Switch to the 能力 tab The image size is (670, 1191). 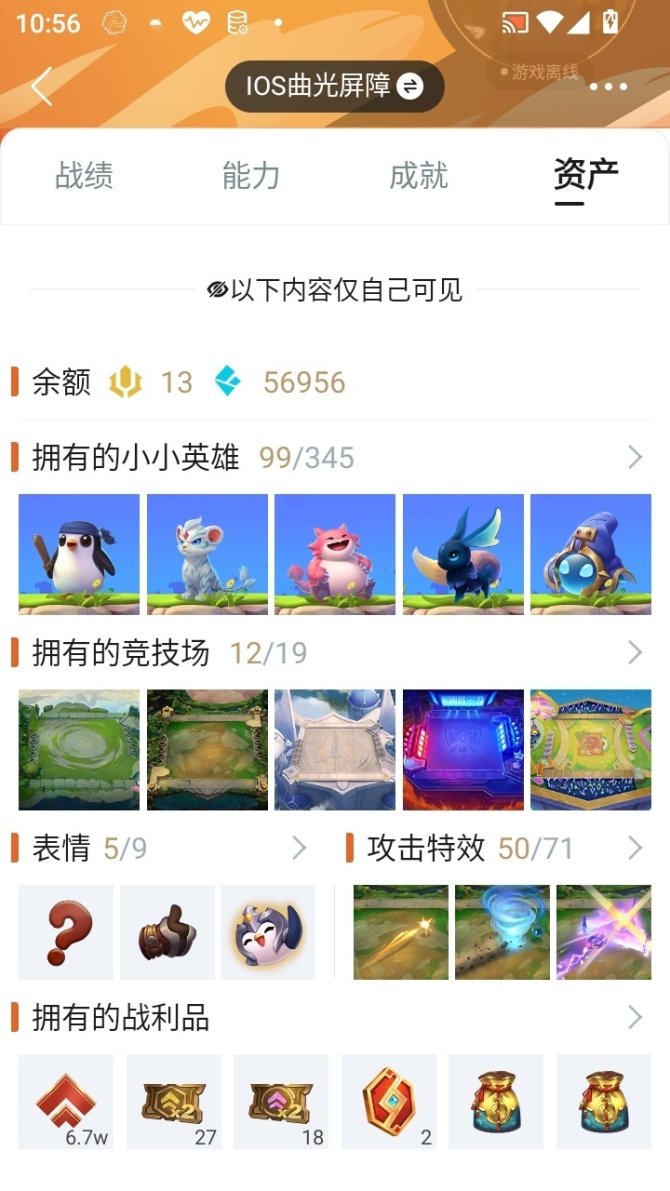(x=251, y=176)
